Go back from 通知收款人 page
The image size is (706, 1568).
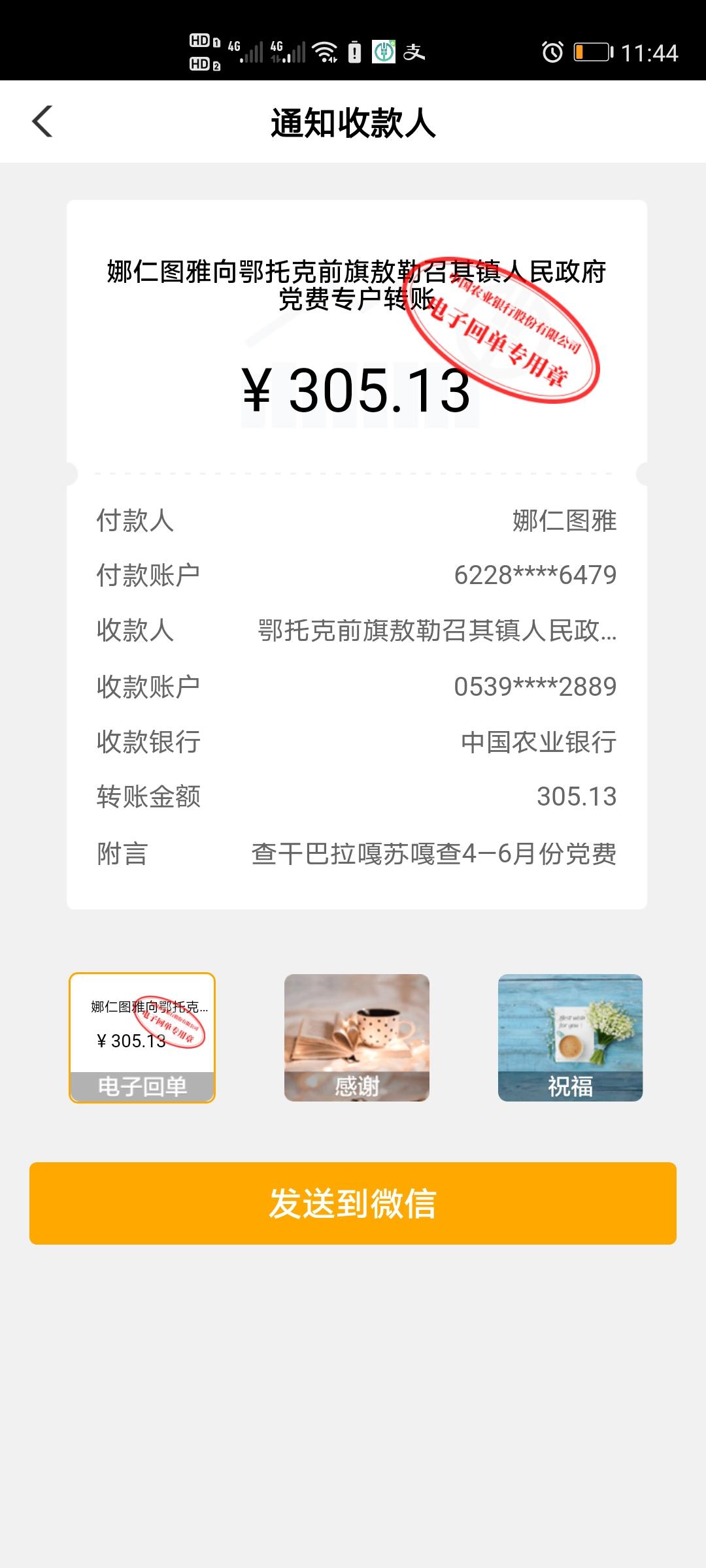coord(42,122)
